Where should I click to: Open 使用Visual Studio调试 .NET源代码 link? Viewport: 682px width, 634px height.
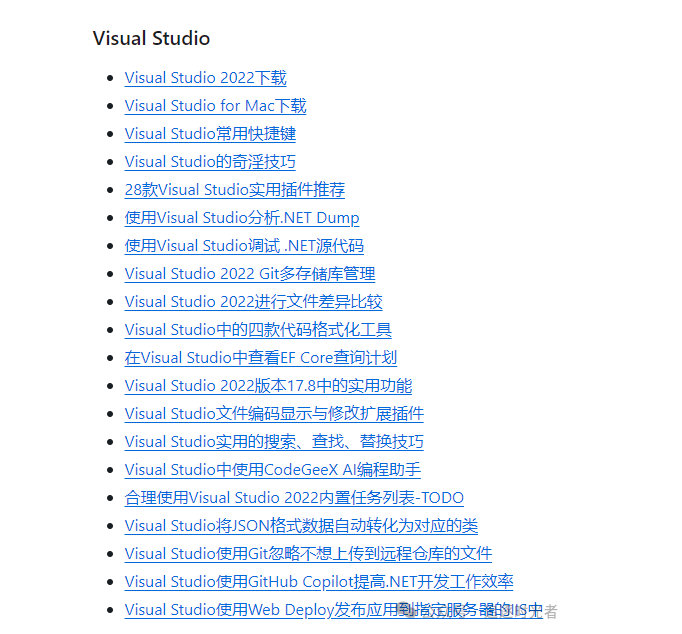[x=244, y=246]
